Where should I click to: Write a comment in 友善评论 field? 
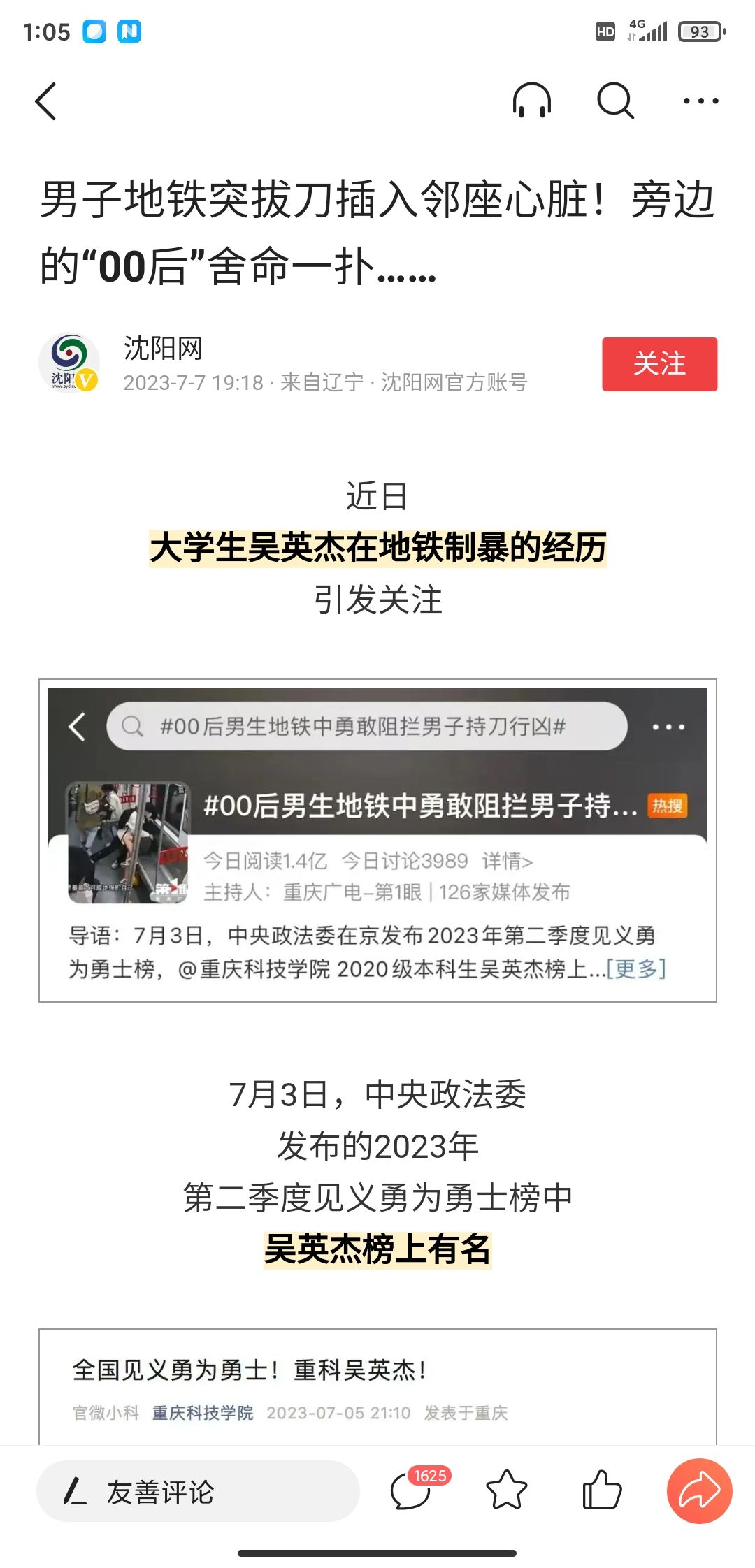(199, 1491)
